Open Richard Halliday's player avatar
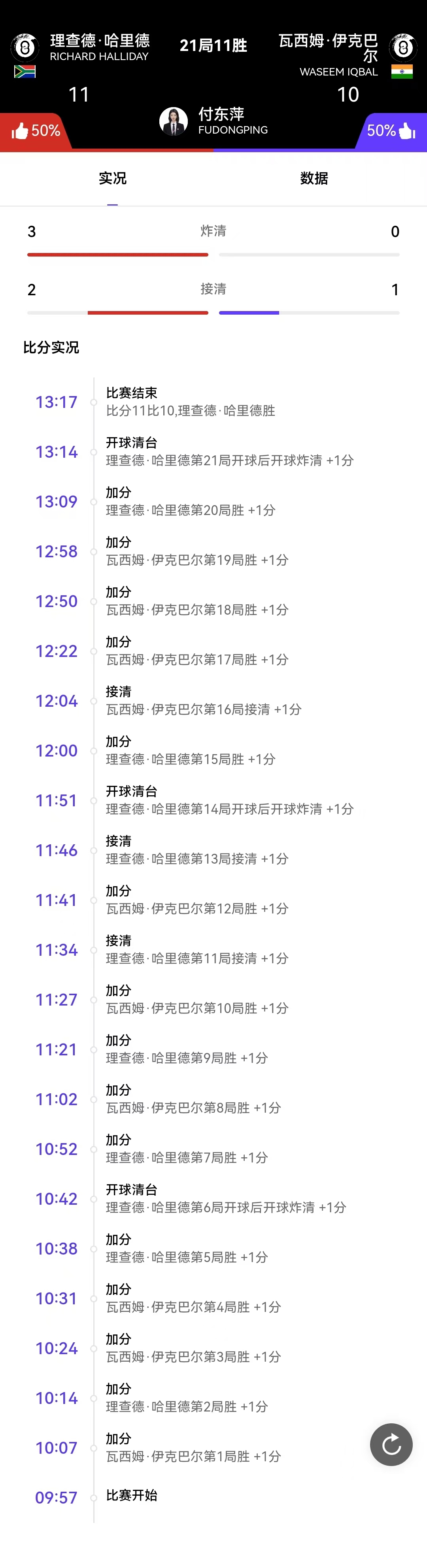The height and width of the screenshot is (1568, 427). [25, 47]
